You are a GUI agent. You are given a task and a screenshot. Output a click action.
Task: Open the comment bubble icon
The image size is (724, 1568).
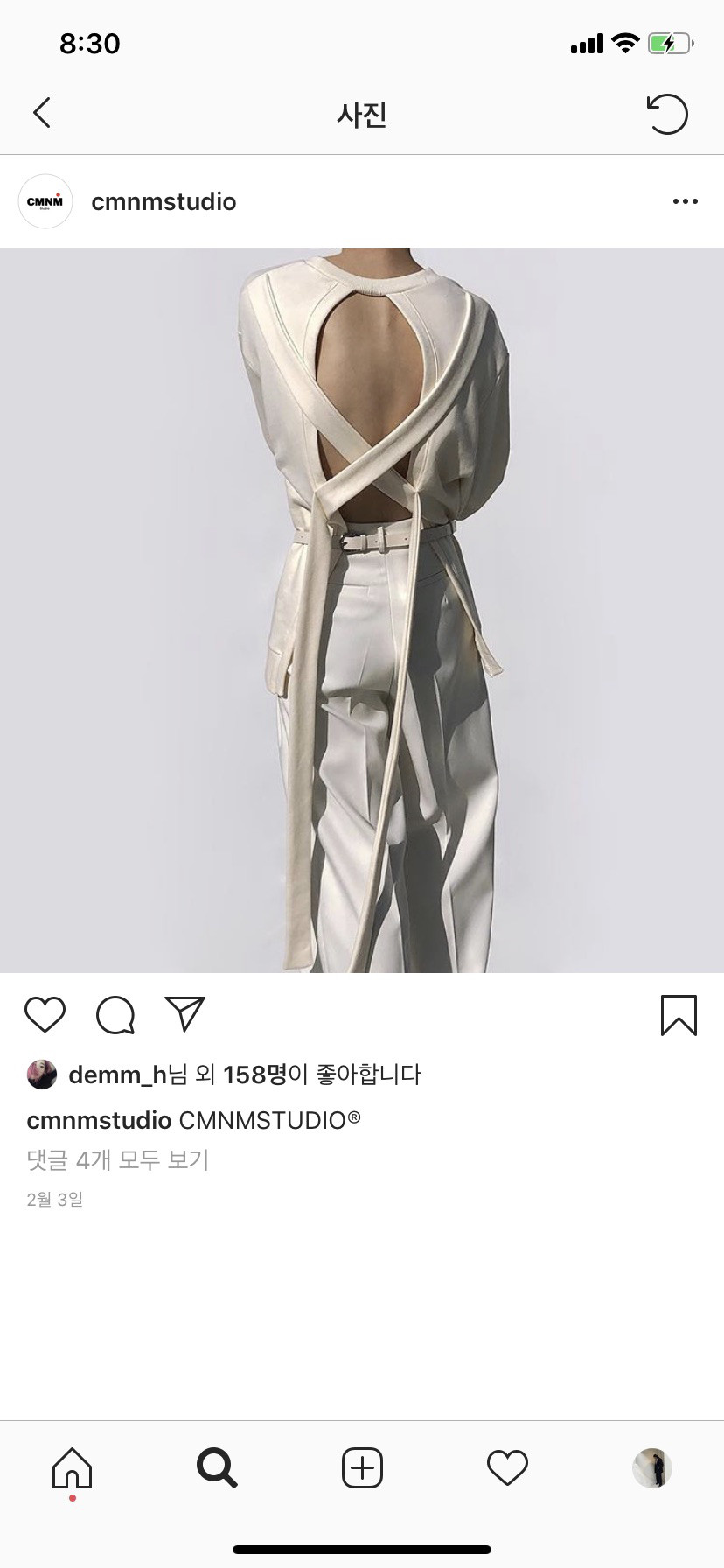[x=115, y=1015]
